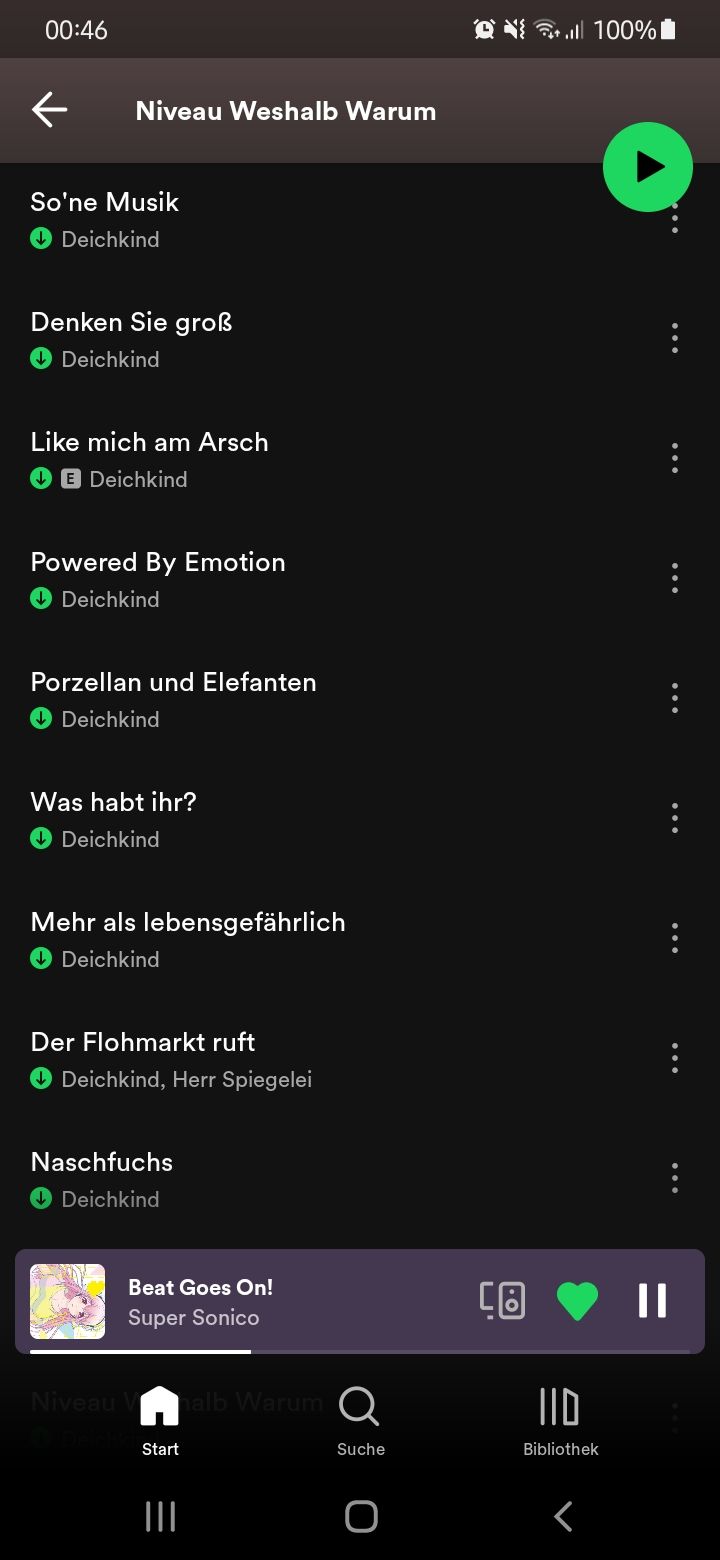This screenshot has width=720, height=1560.
Task: Show more options for Powered By Emotion
Action: [x=675, y=578]
